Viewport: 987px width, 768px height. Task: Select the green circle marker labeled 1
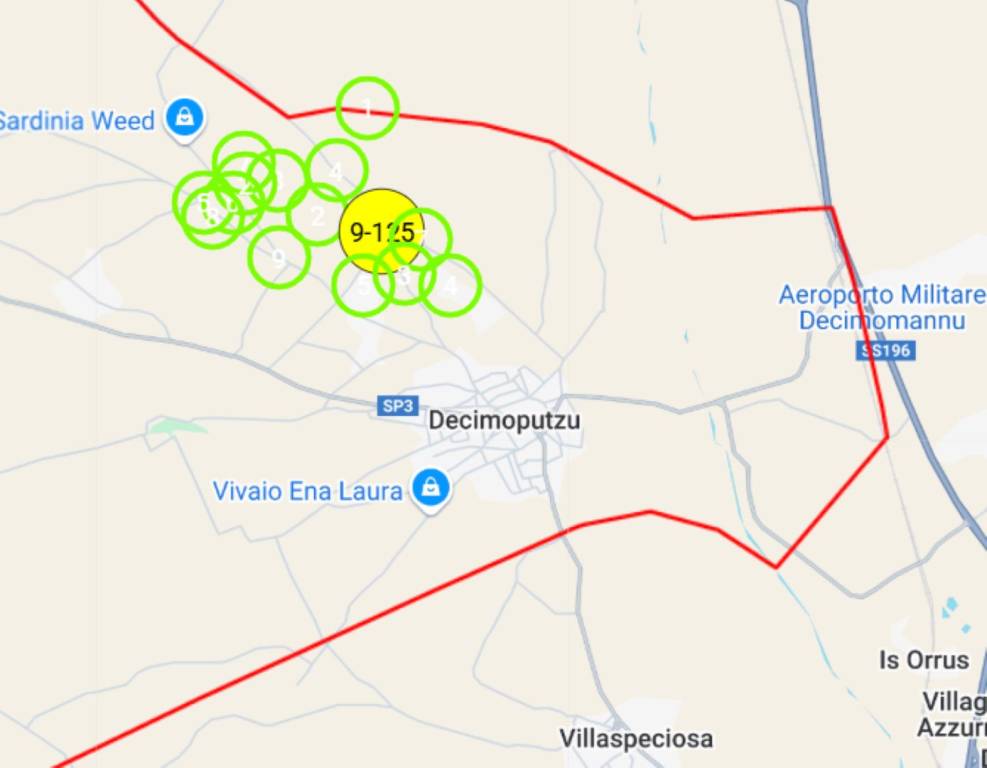pos(367,107)
